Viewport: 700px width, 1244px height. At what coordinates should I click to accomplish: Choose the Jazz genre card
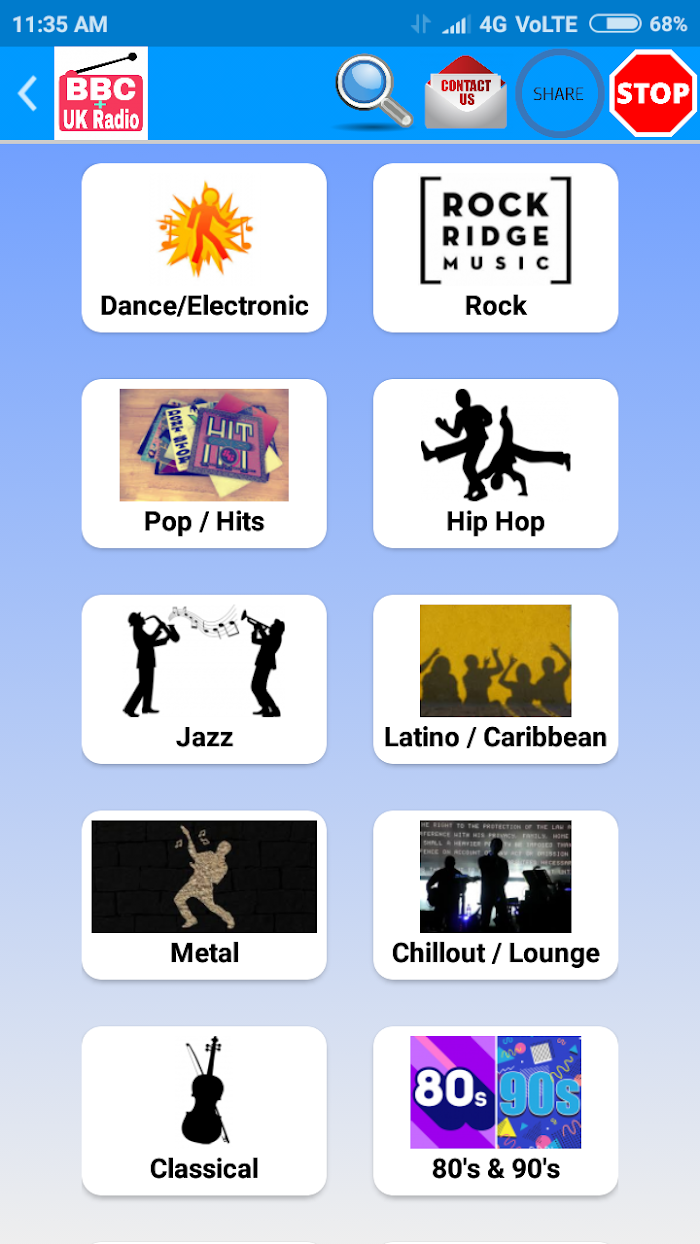[x=204, y=680]
